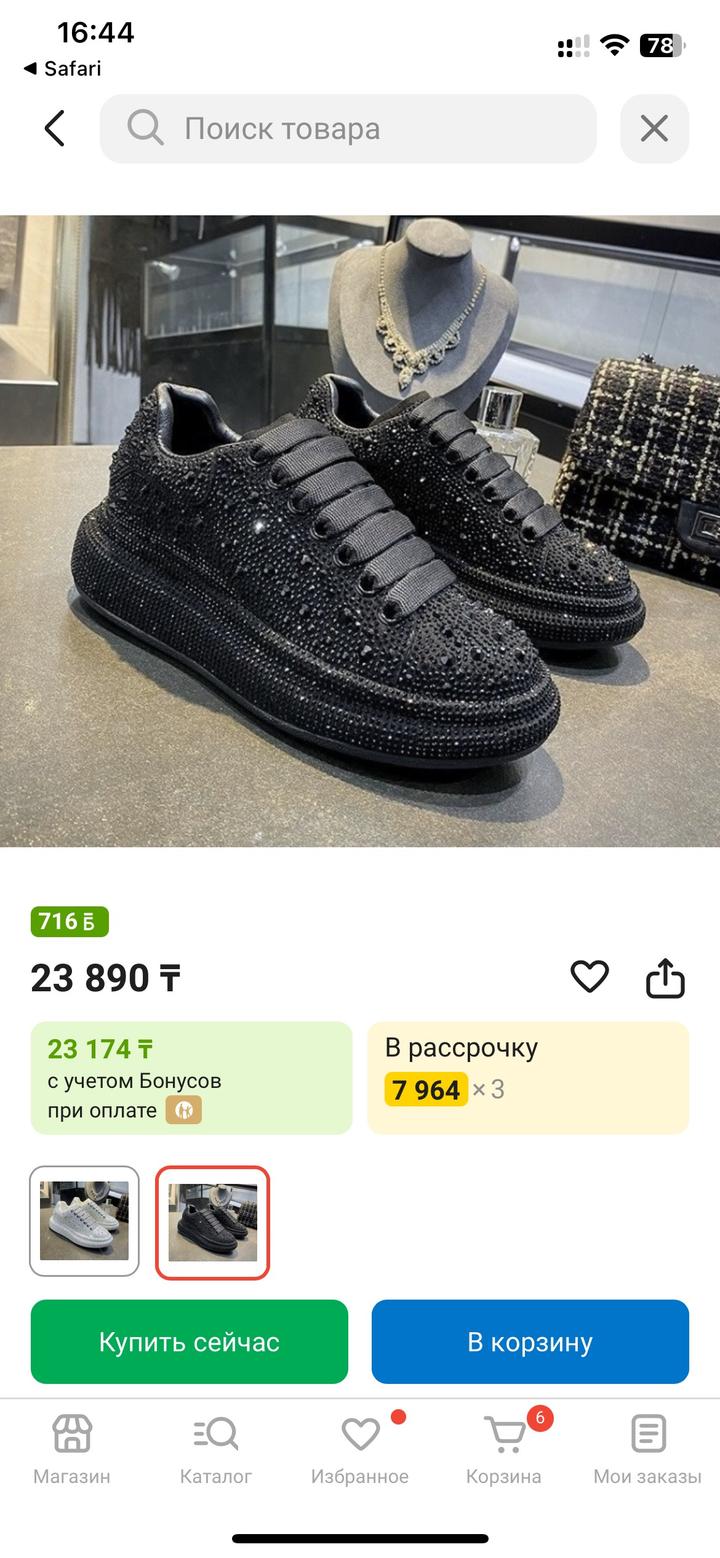720x1558 pixels.
Task: Go to the Избранное tab
Action: [x=360, y=1449]
